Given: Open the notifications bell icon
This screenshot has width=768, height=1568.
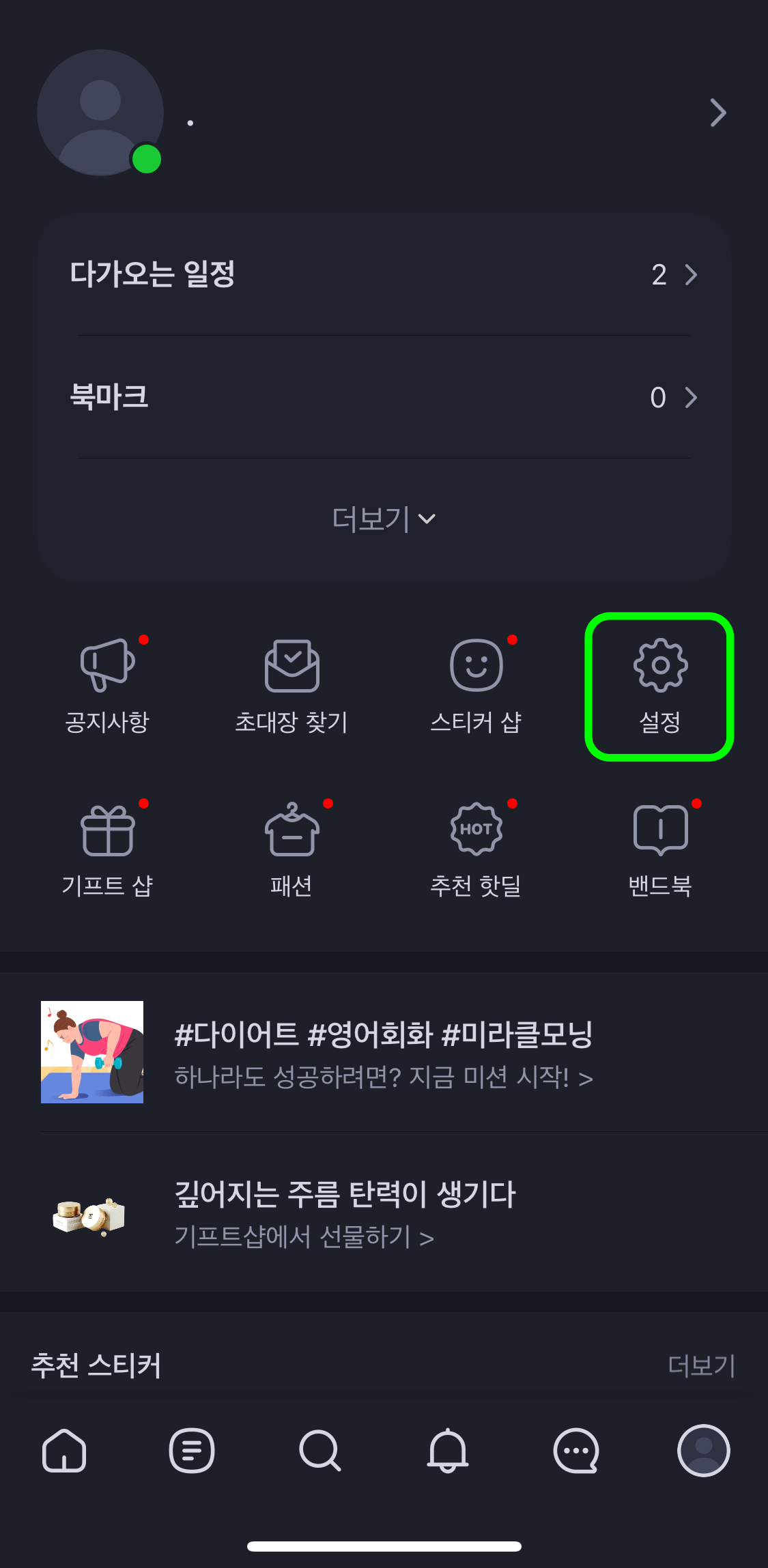Looking at the screenshot, I should [448, 1450].
